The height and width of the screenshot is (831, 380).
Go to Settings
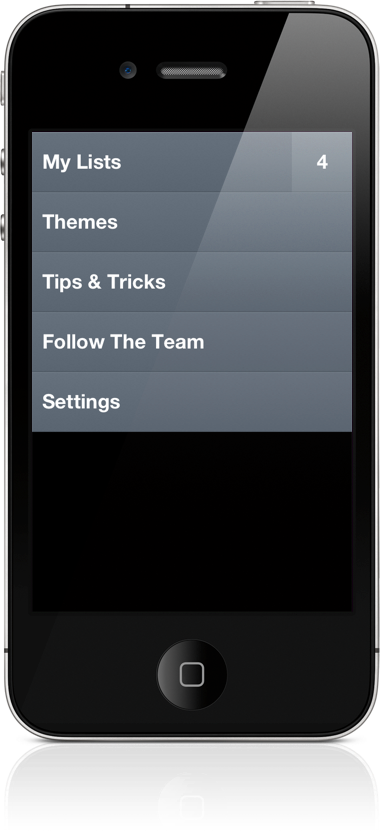point(192,402)
